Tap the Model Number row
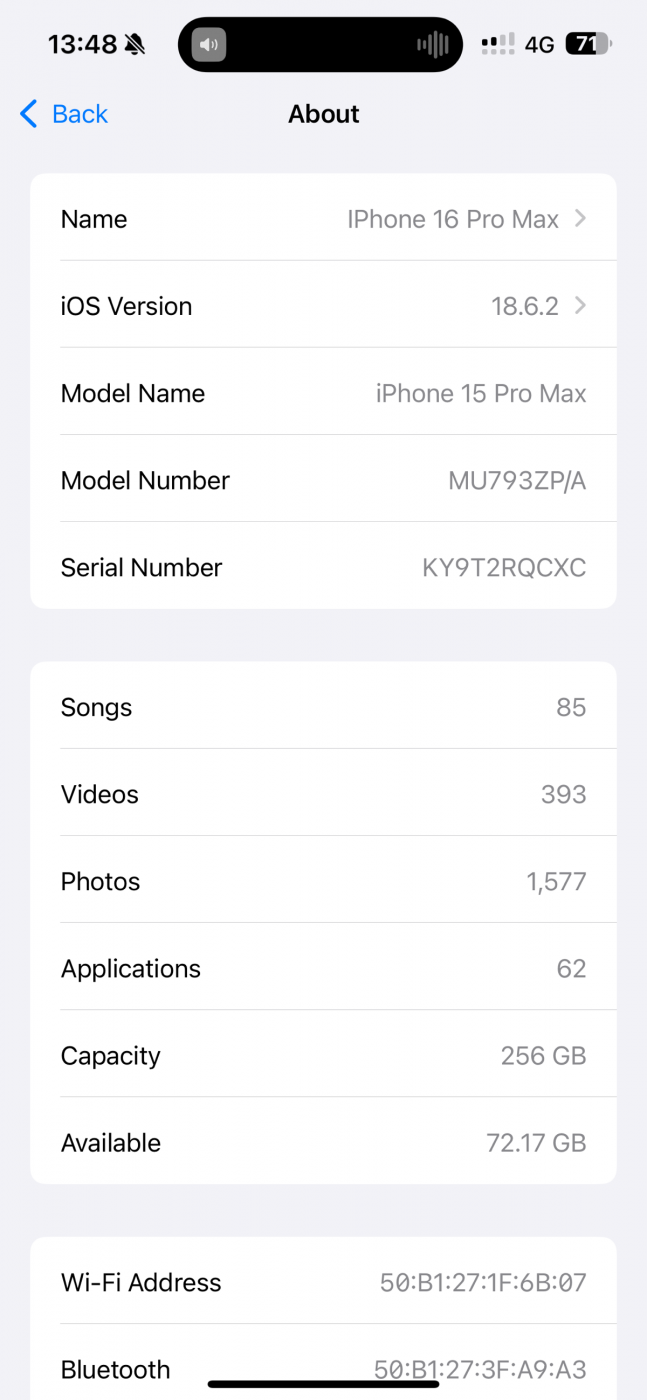The width and height of the screenshot is (647, 1400). (x=323, y=480)
